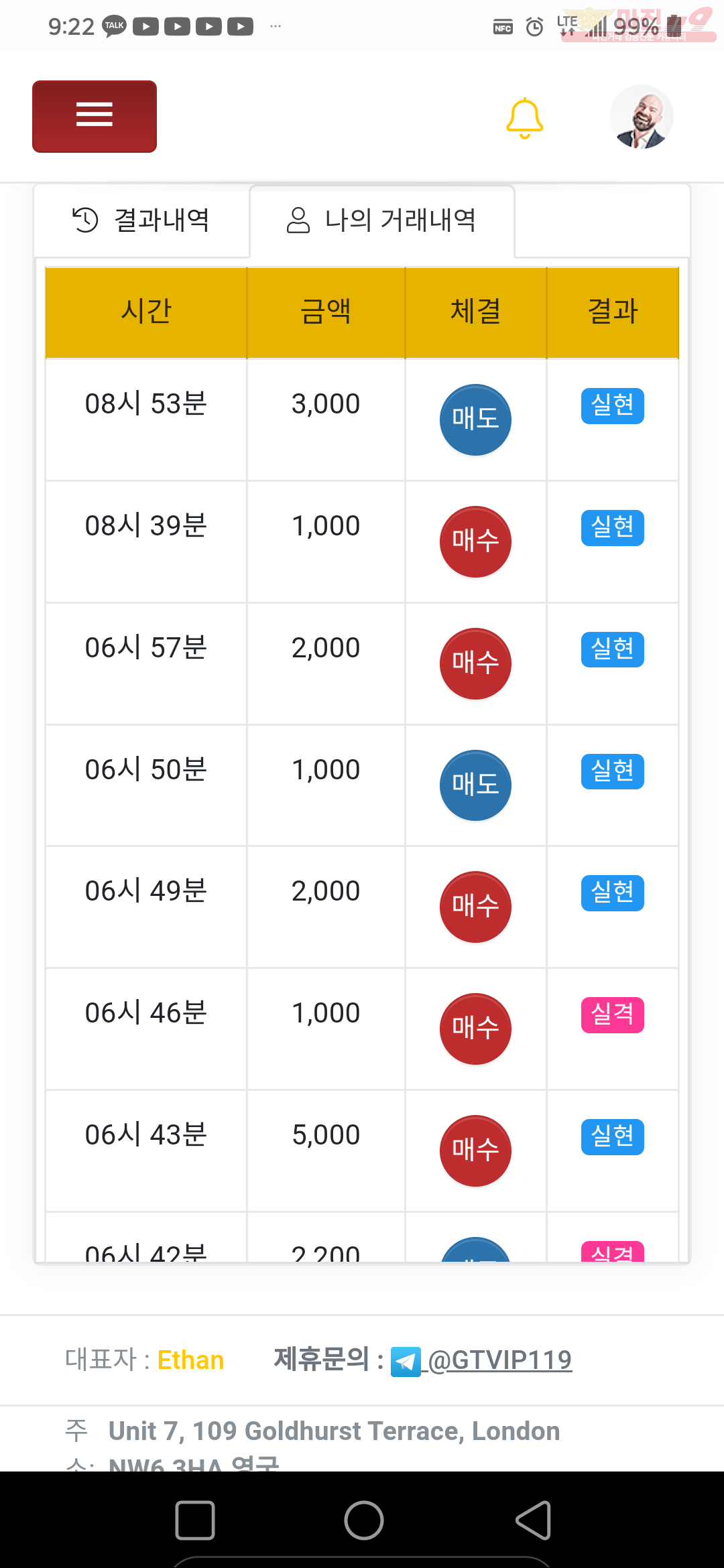Switch to the 결과내역 tab

click(x=141, y=220)
